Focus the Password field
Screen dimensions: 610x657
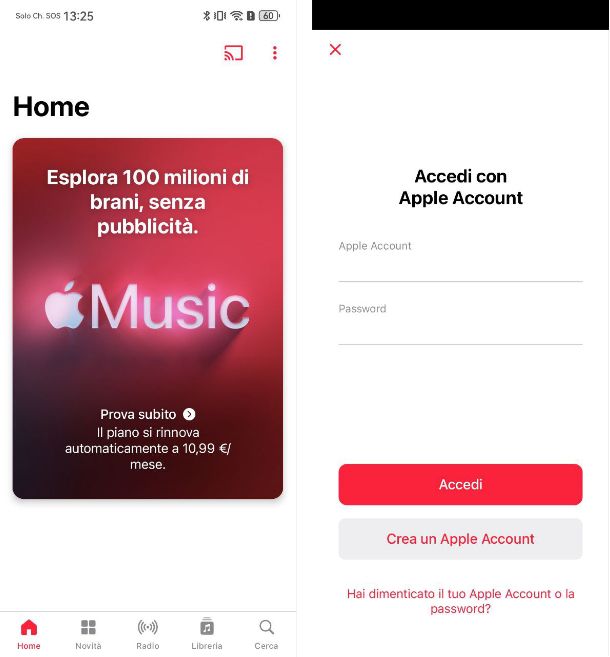coord(460,331)
